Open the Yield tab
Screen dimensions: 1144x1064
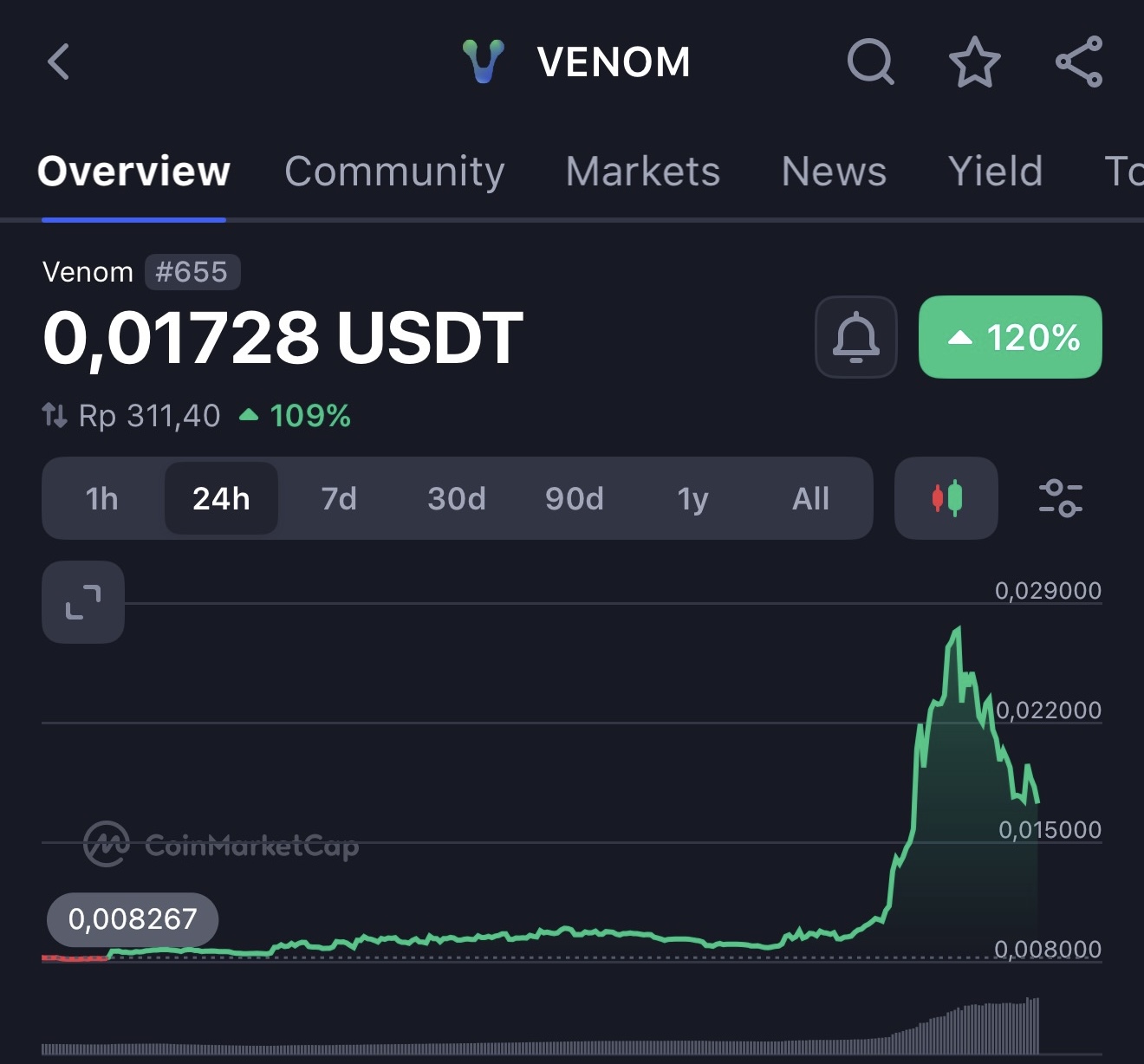click(995, 172)
